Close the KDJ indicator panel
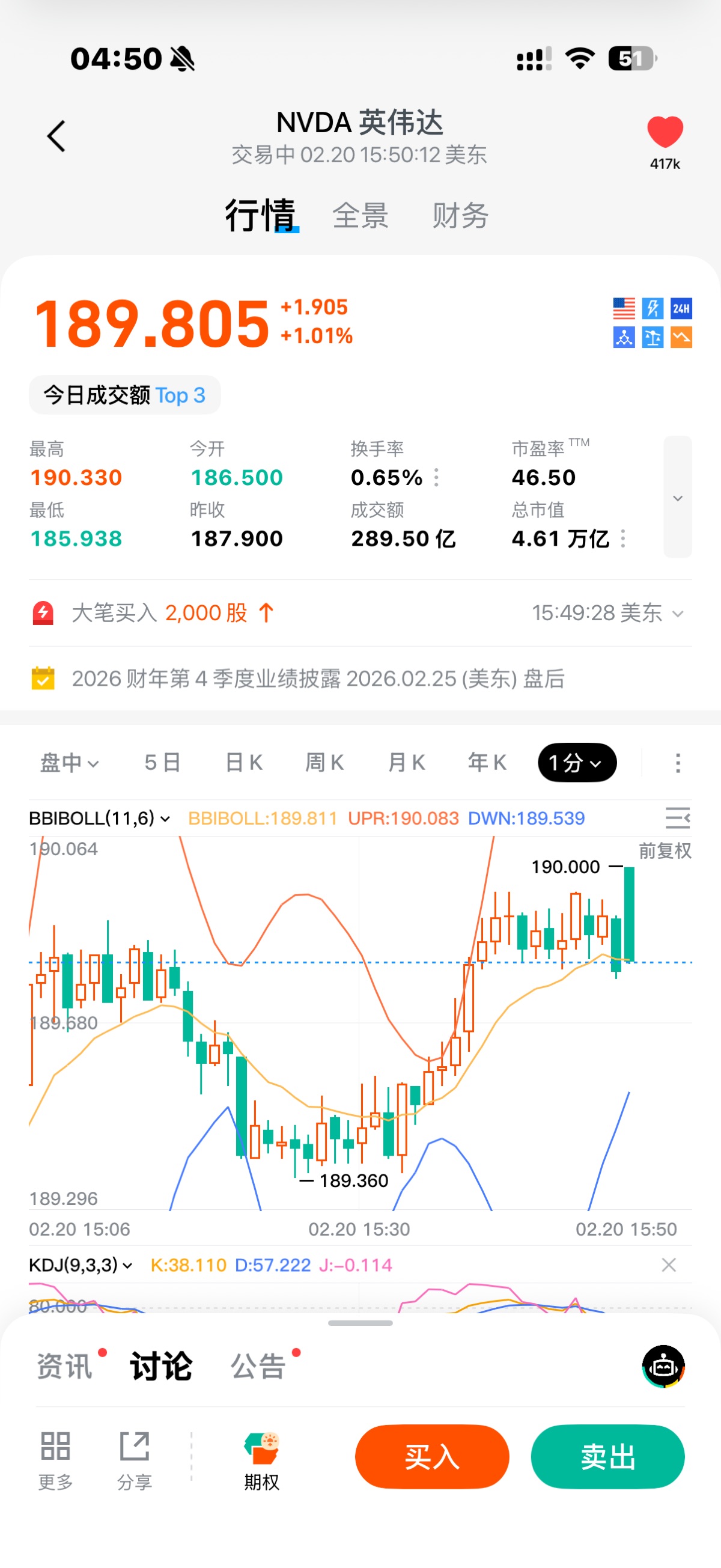721x1568 pixels. click(x=669, y=1265)
